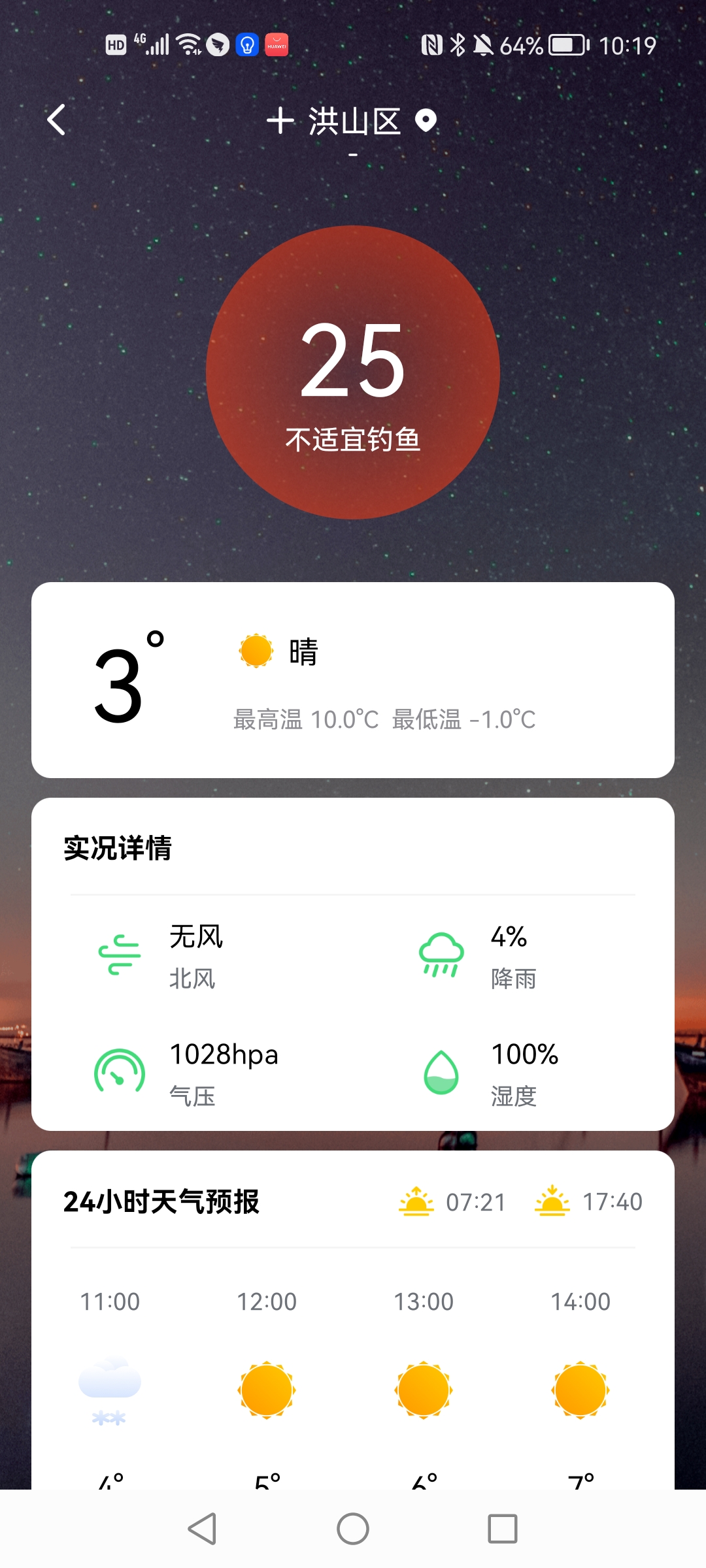
Task: Open the current weather card showing 晴
Action: (x=353, y=679)
